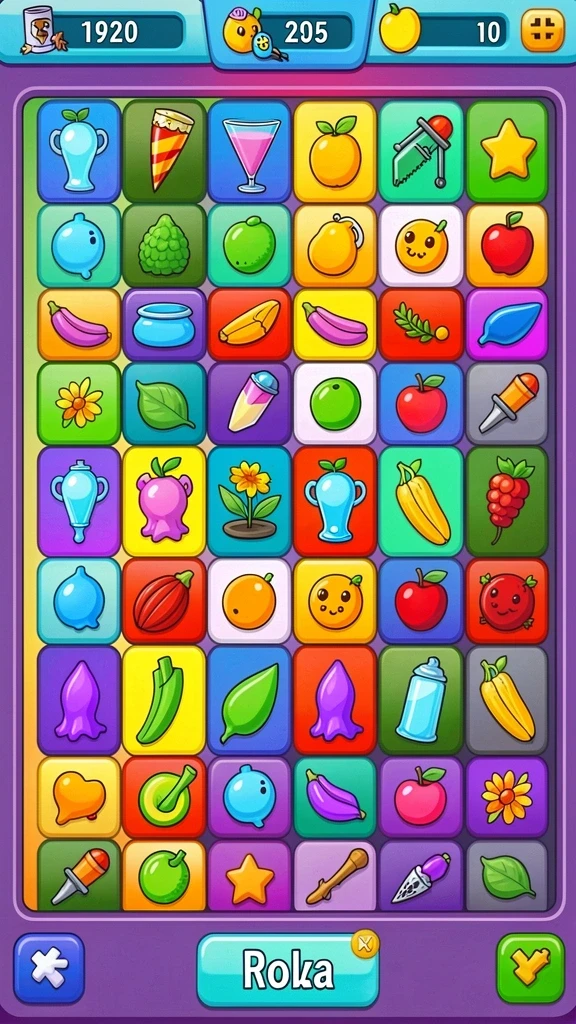Choose the orange heart tile
Image resolution: width=576 pixels, height=1024 pixels.
[79, 797]
